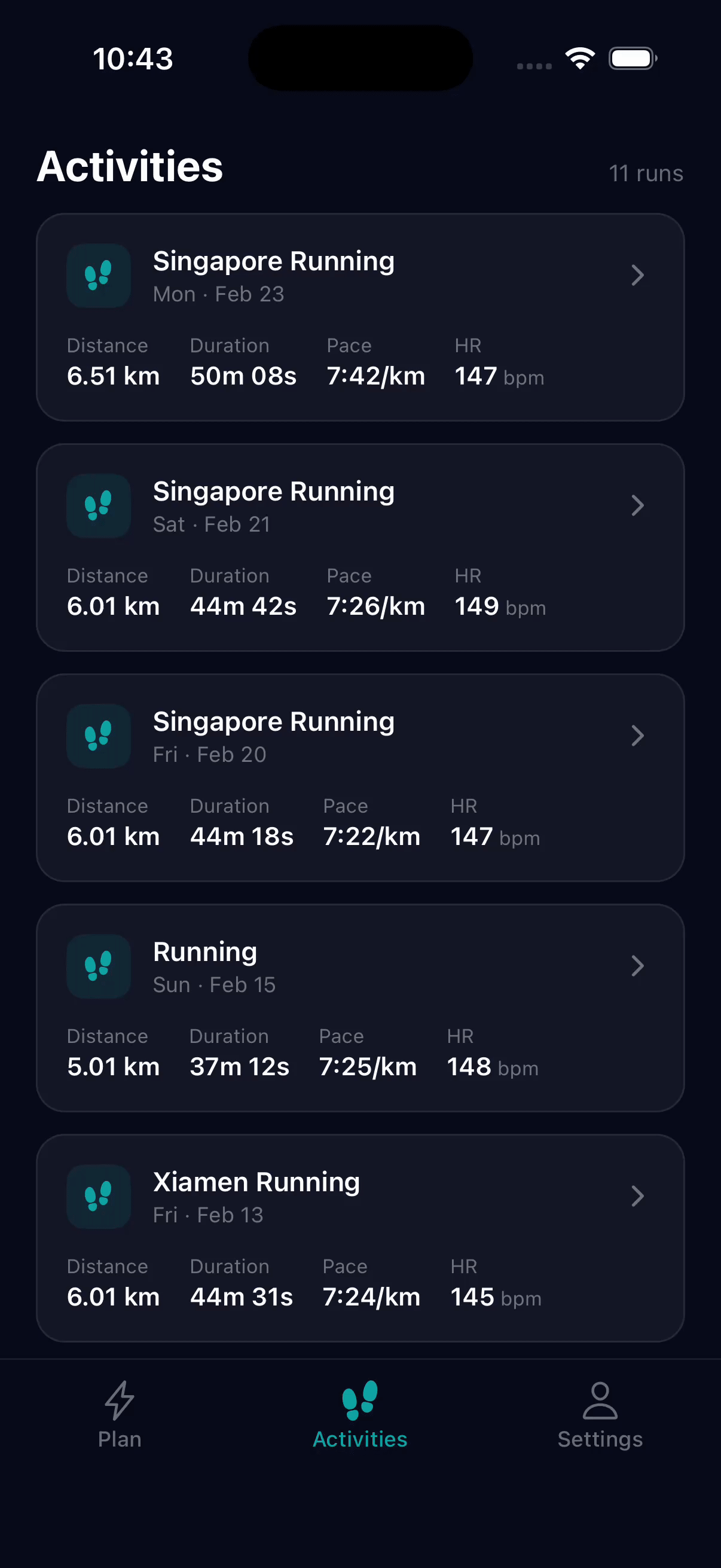
Task: Click the footprints icon on Singapore Running Feb 20
Action: [98, 736]
